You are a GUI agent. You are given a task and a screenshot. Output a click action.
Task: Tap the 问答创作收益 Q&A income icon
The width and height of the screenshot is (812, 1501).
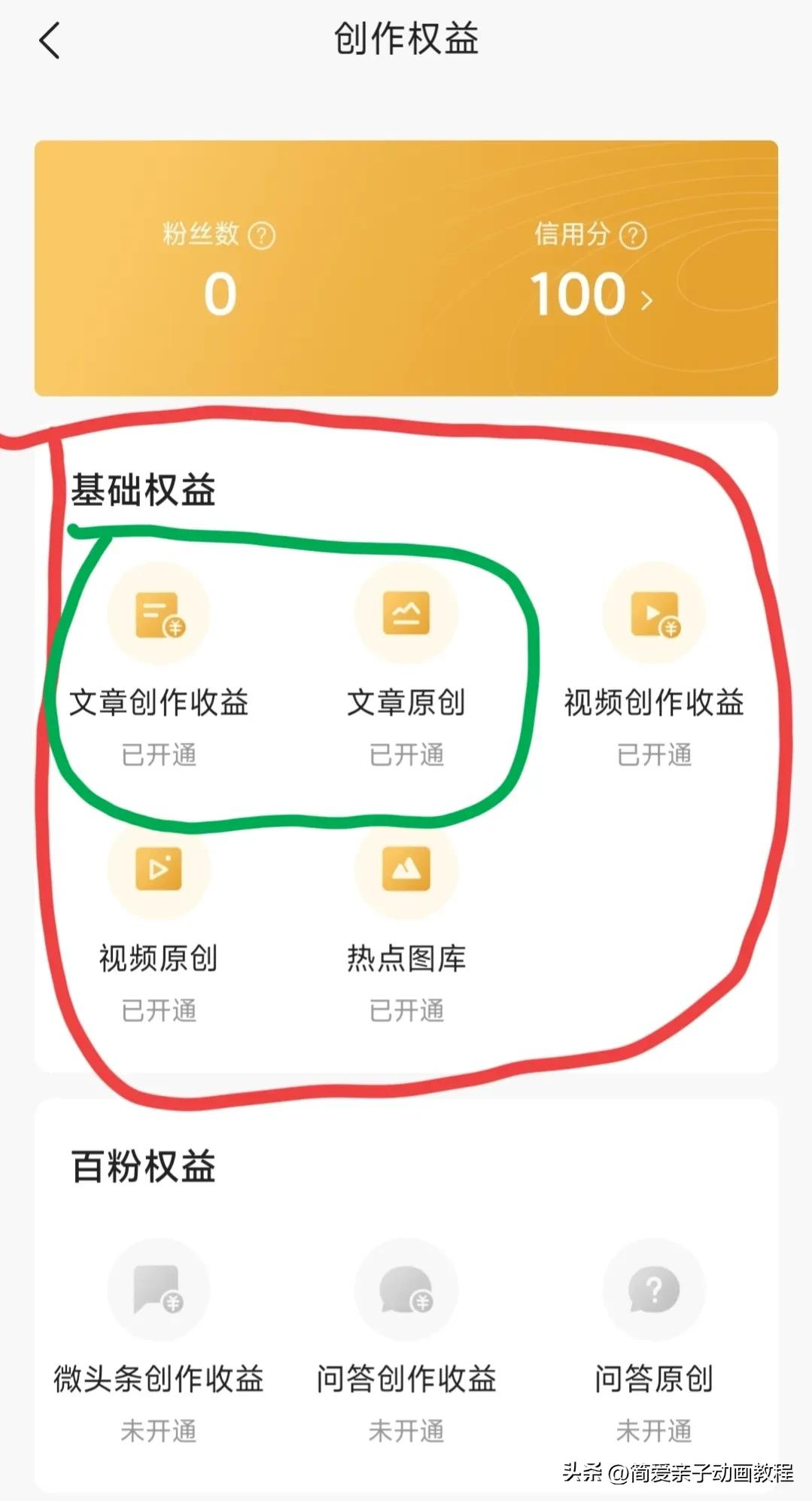tap(406, 1290)
